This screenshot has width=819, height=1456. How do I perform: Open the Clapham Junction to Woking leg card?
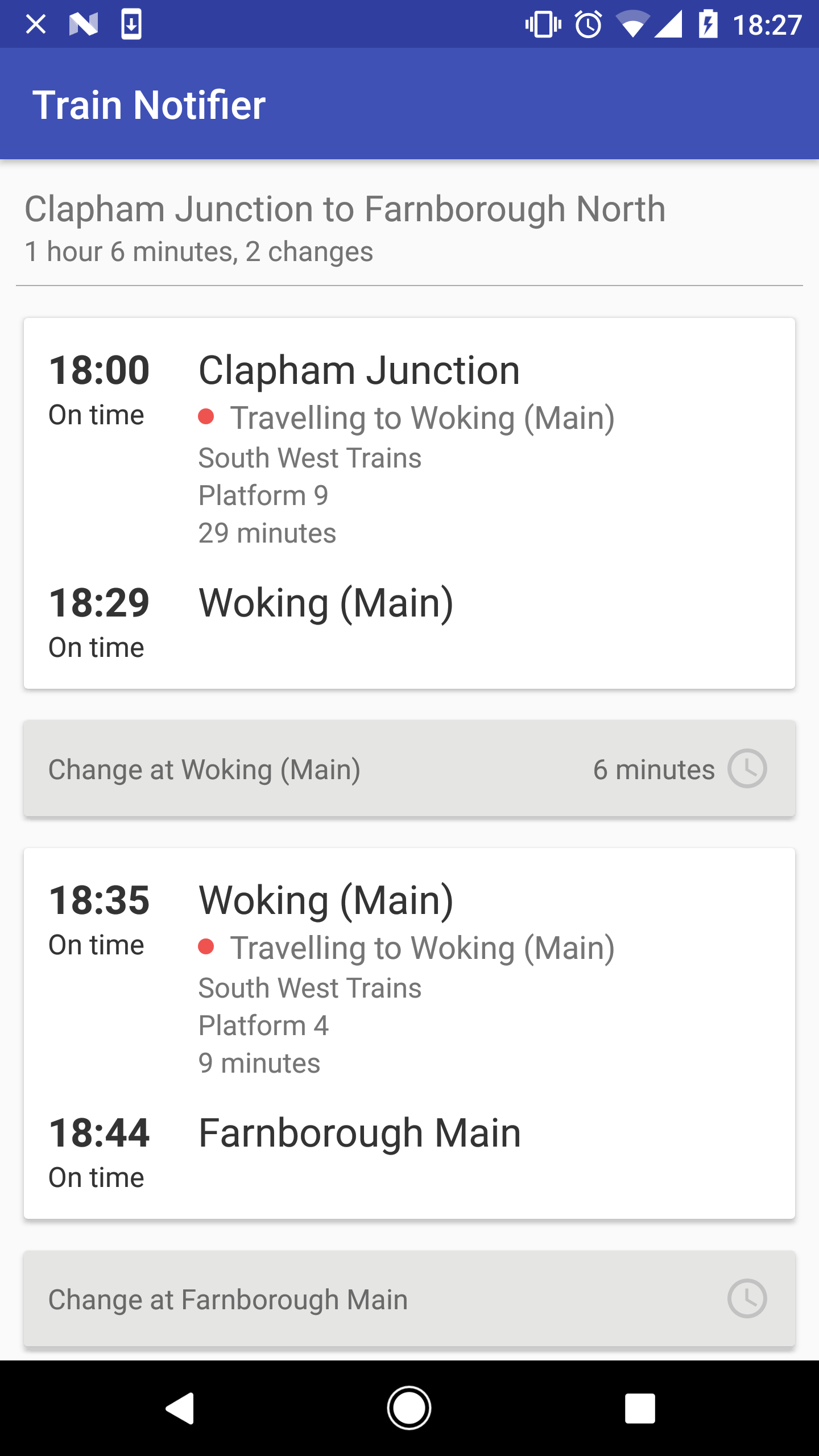409,503
